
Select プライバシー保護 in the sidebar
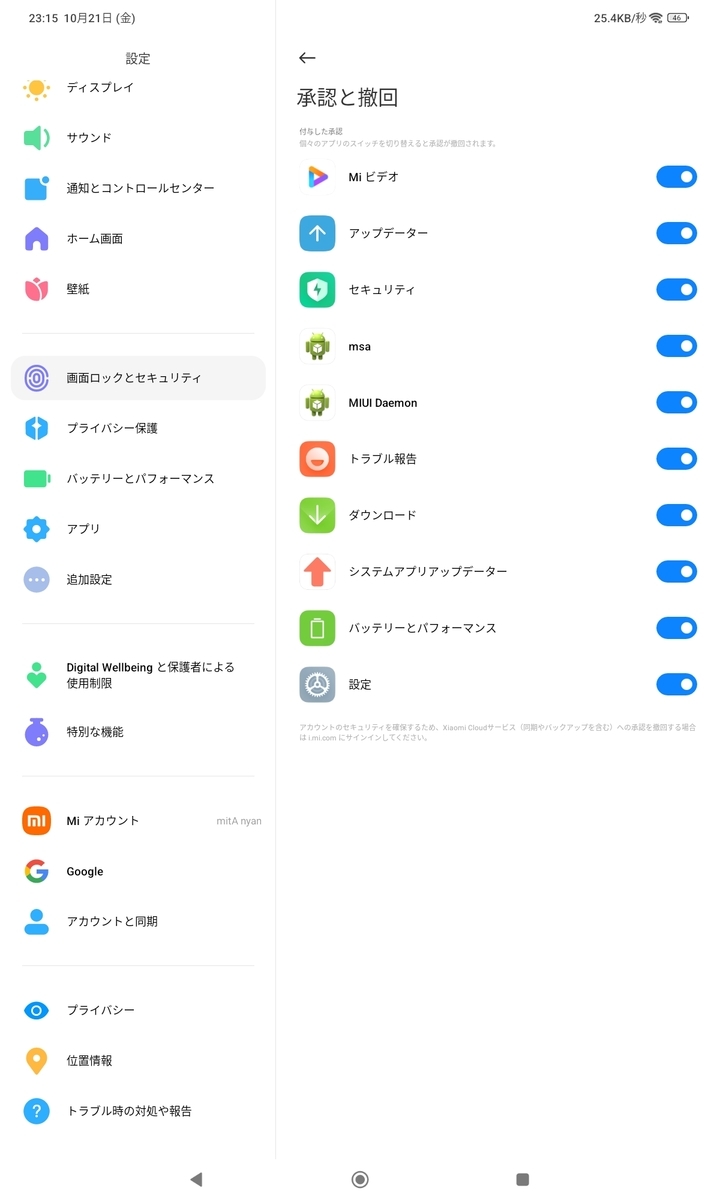click(112, 428)
